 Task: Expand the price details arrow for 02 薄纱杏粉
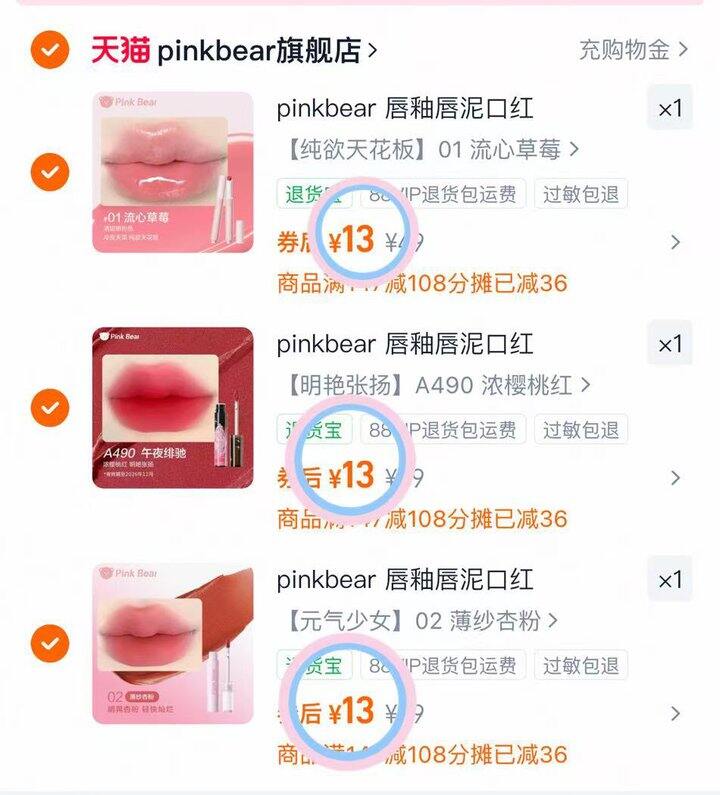(x=675, y=713)
